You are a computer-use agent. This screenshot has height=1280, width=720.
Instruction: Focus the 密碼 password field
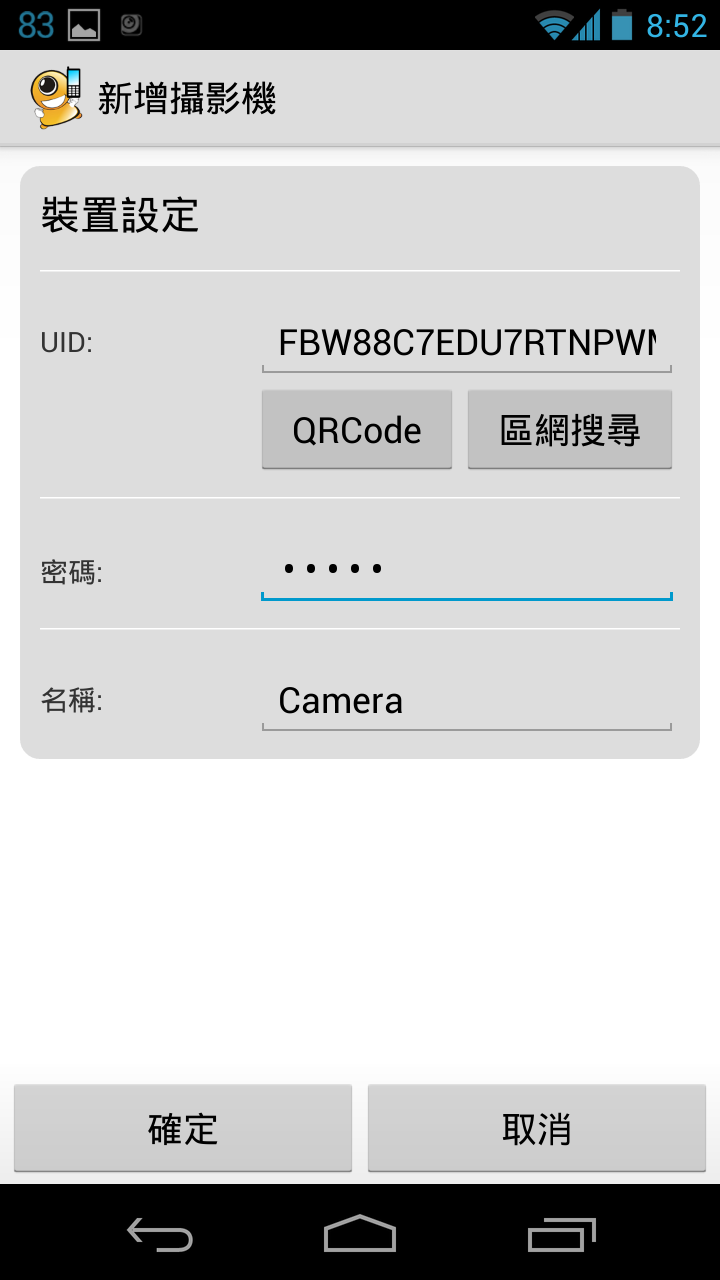pos(466,570)
